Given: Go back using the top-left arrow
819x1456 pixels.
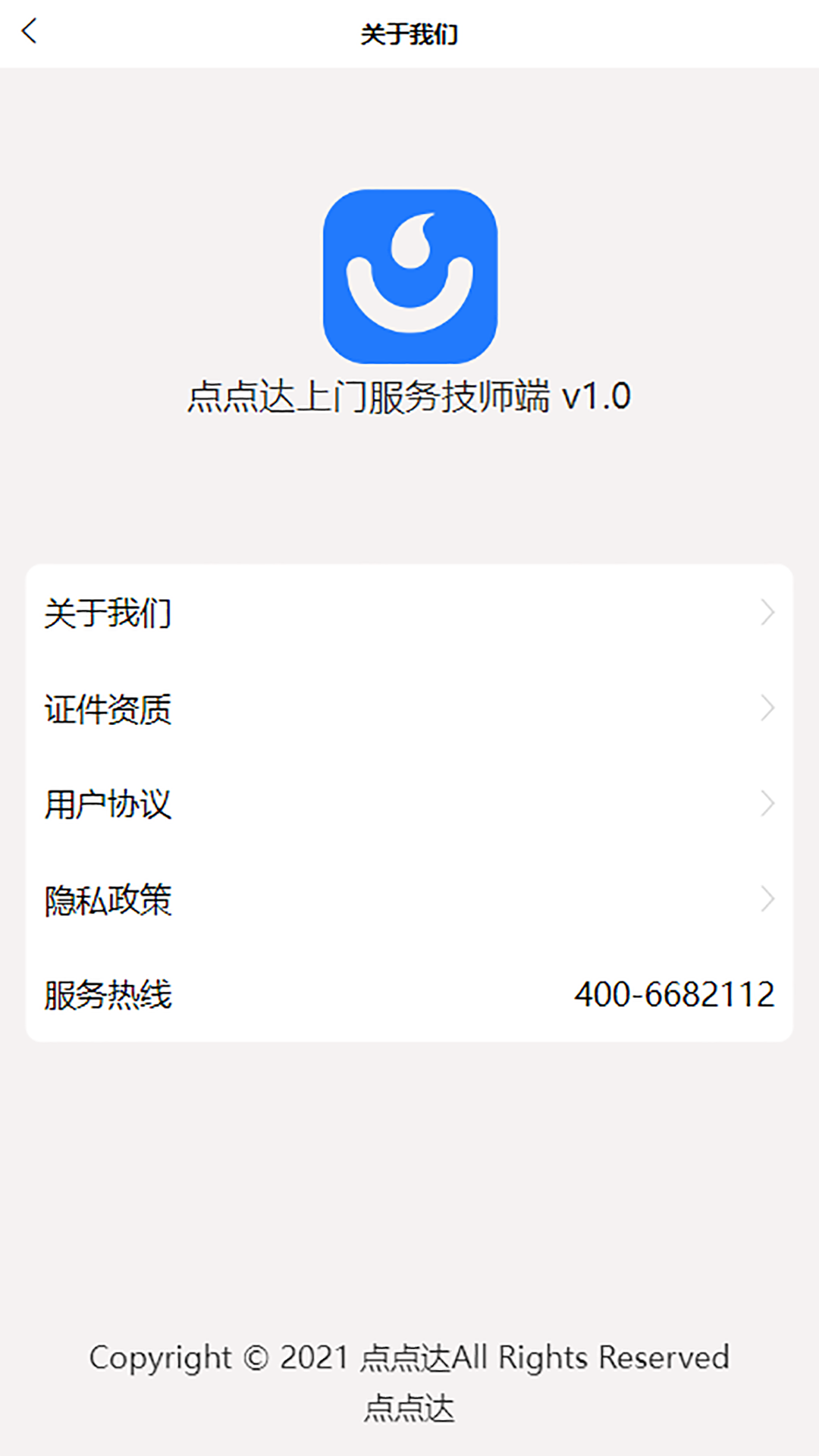Looking at the screenshot, I should click(29, 32).
